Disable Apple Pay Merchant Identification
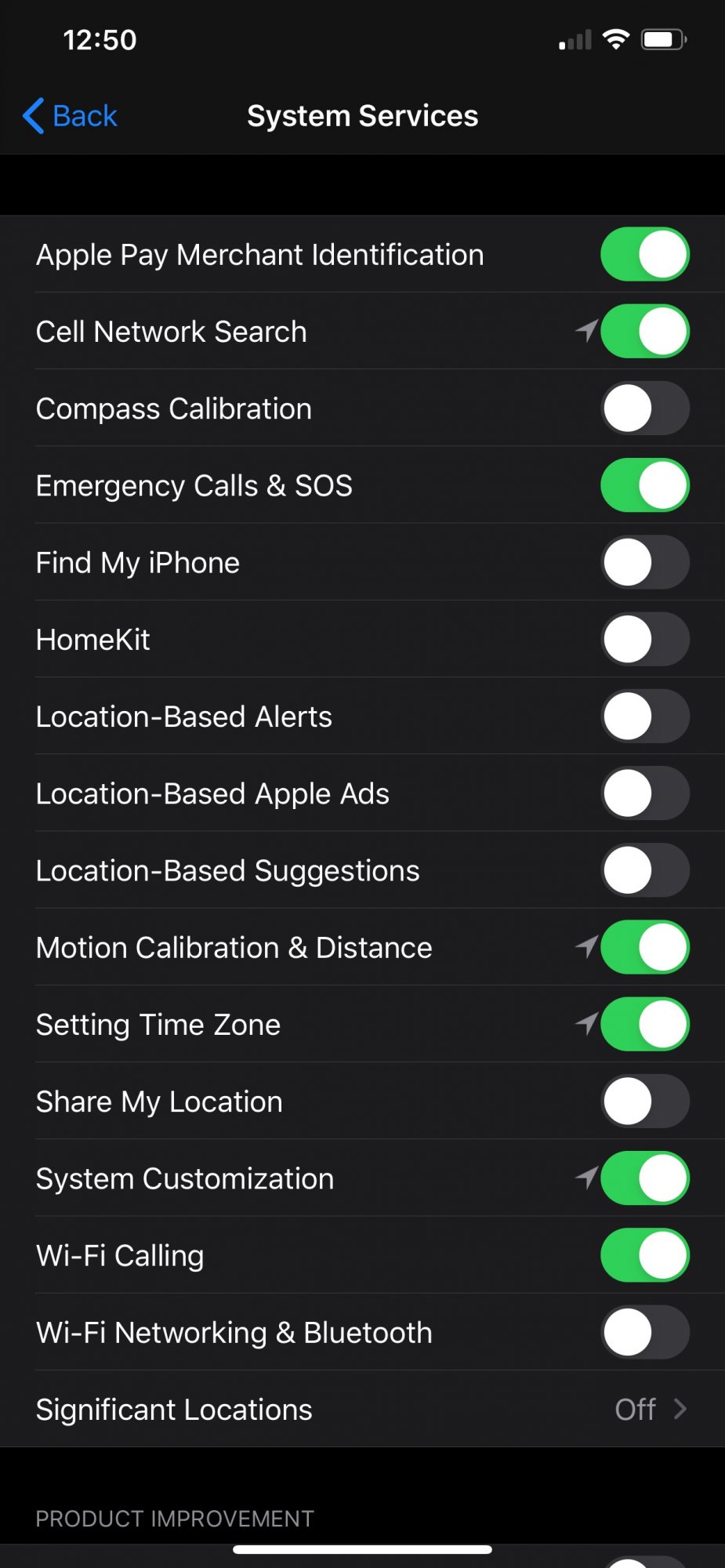 644,254
